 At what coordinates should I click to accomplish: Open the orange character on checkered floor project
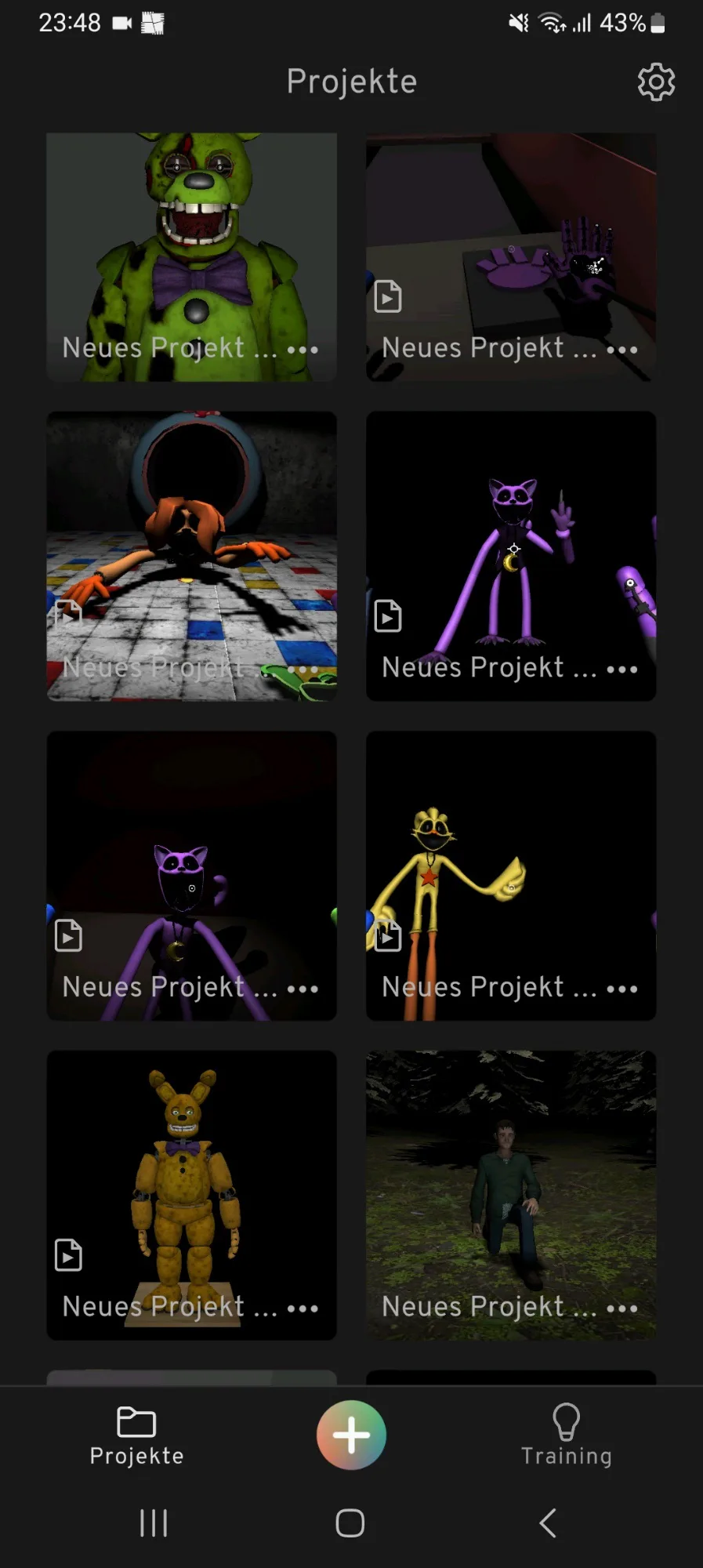point(191,556)
